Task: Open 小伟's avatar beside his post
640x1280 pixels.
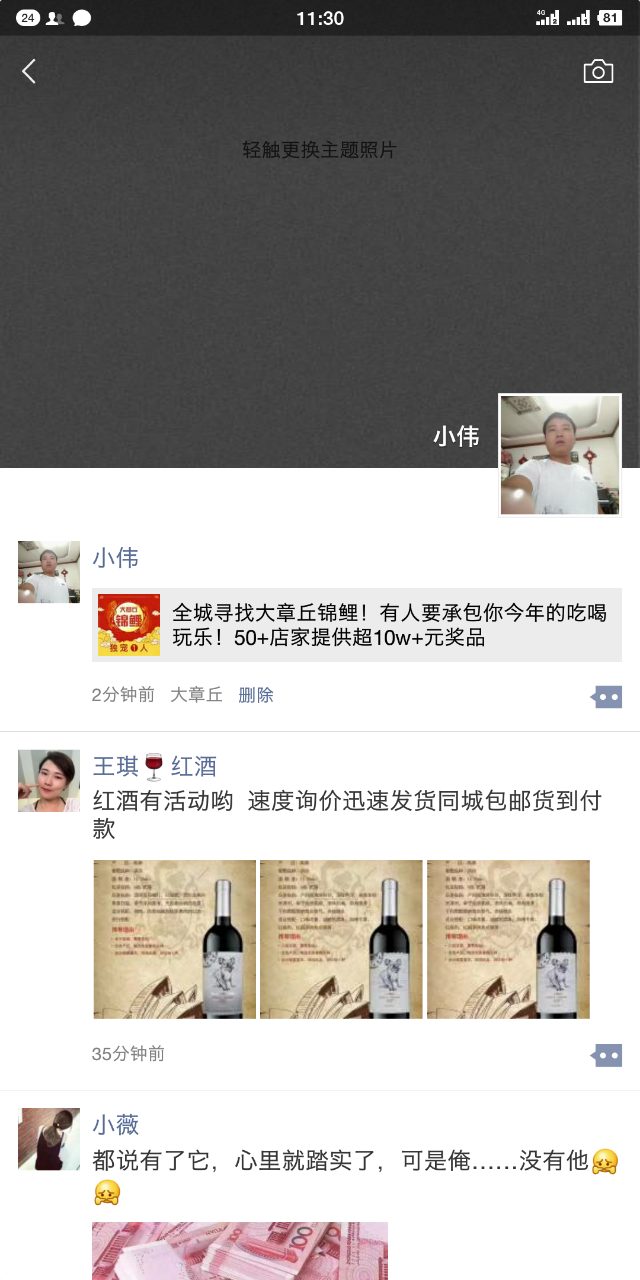Action: (x=49, y=572)
